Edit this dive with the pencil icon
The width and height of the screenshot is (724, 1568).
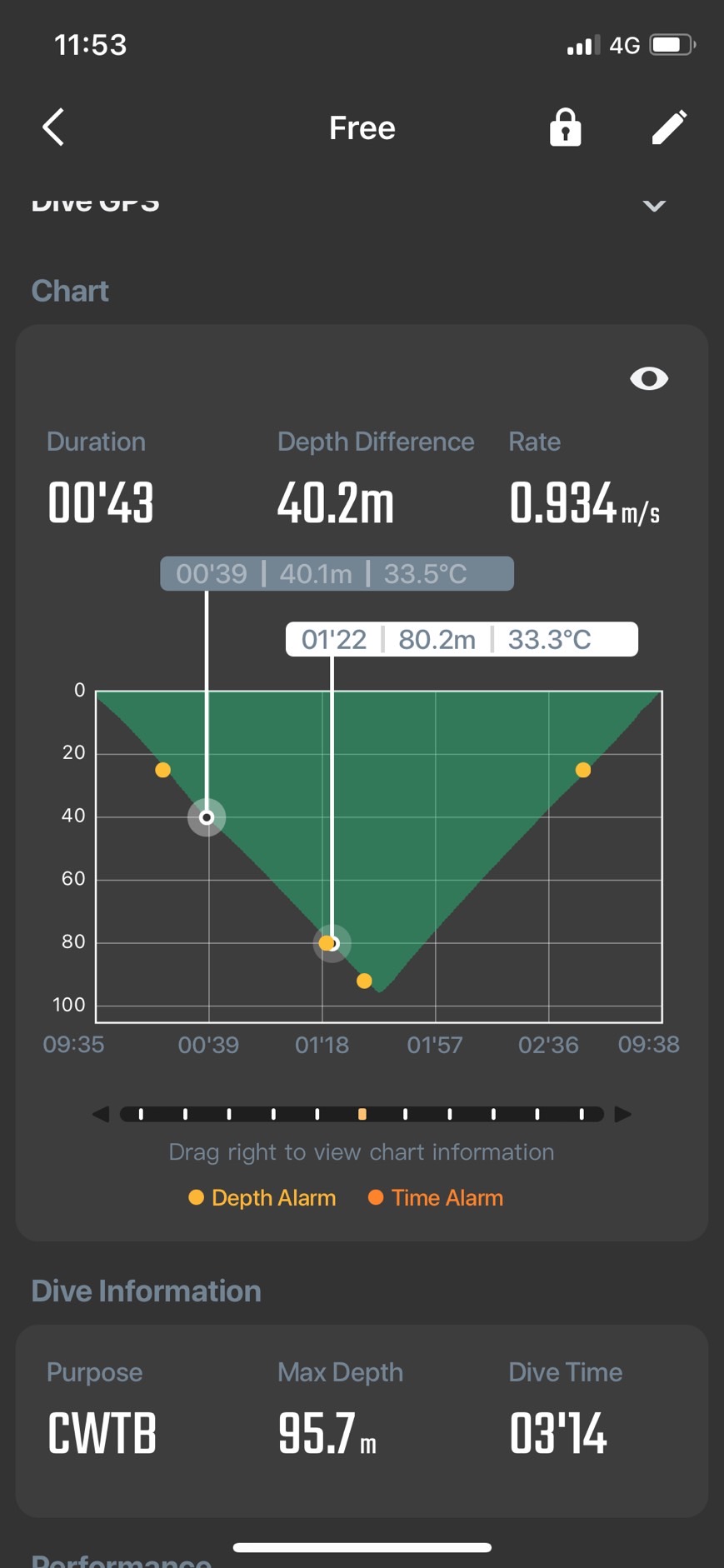point(669,127)
